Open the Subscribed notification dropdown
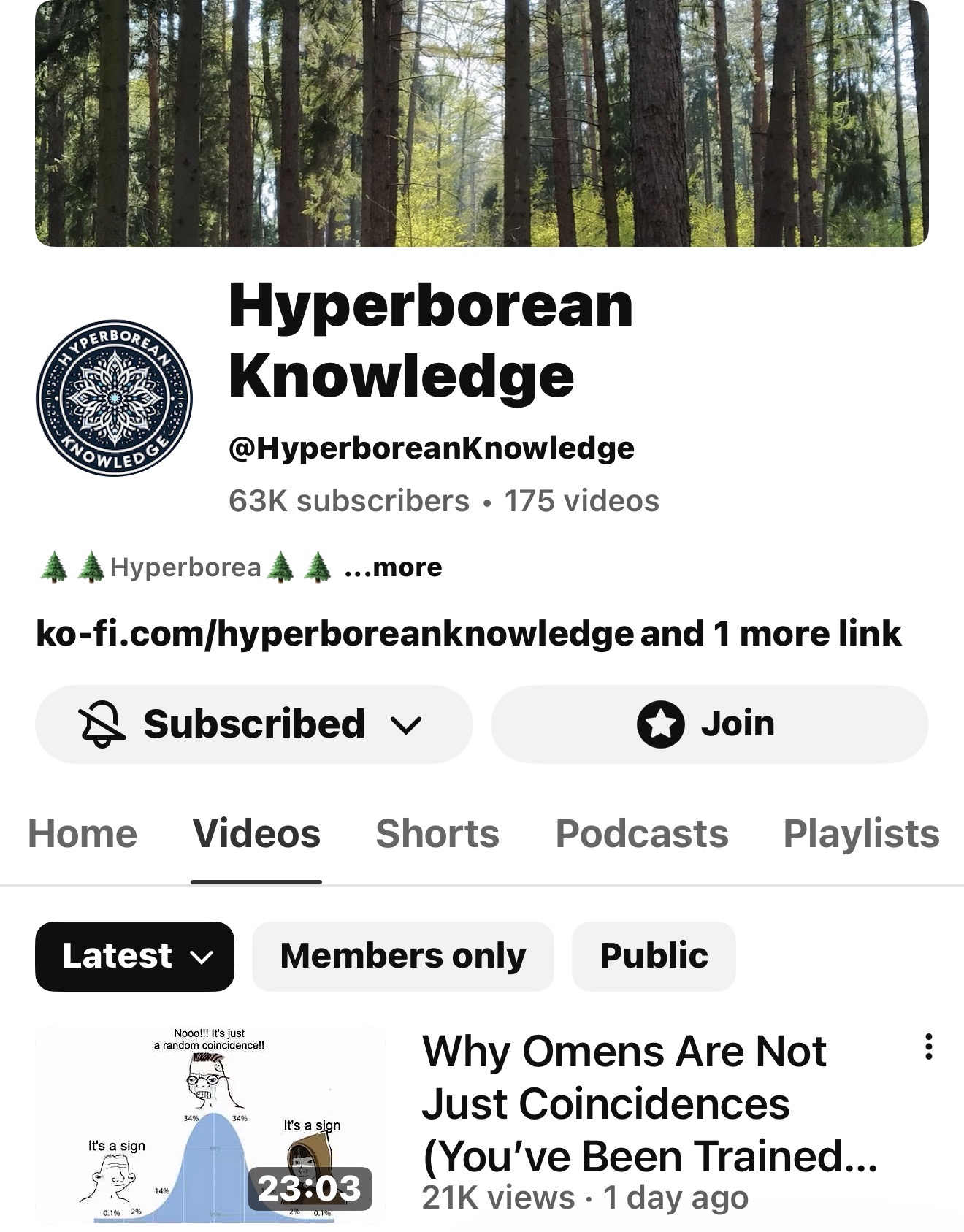Image resolution: width=964 pixels, height=1232 pixels. [253, 724]
